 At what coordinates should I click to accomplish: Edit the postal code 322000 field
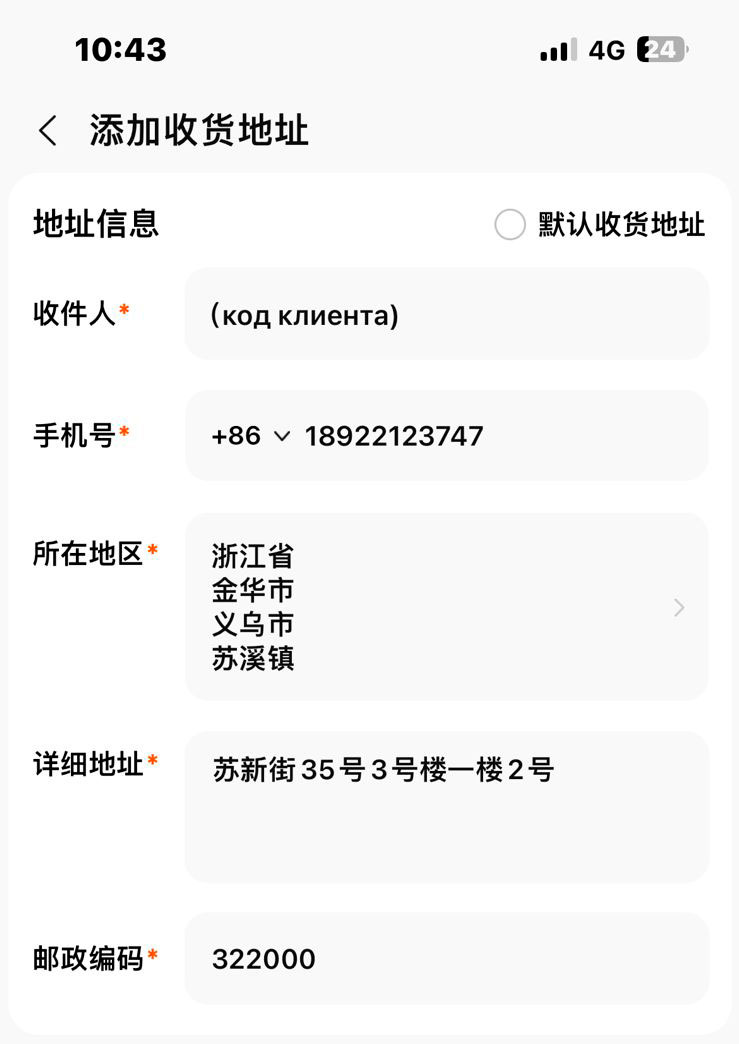[x=446, y=959]
